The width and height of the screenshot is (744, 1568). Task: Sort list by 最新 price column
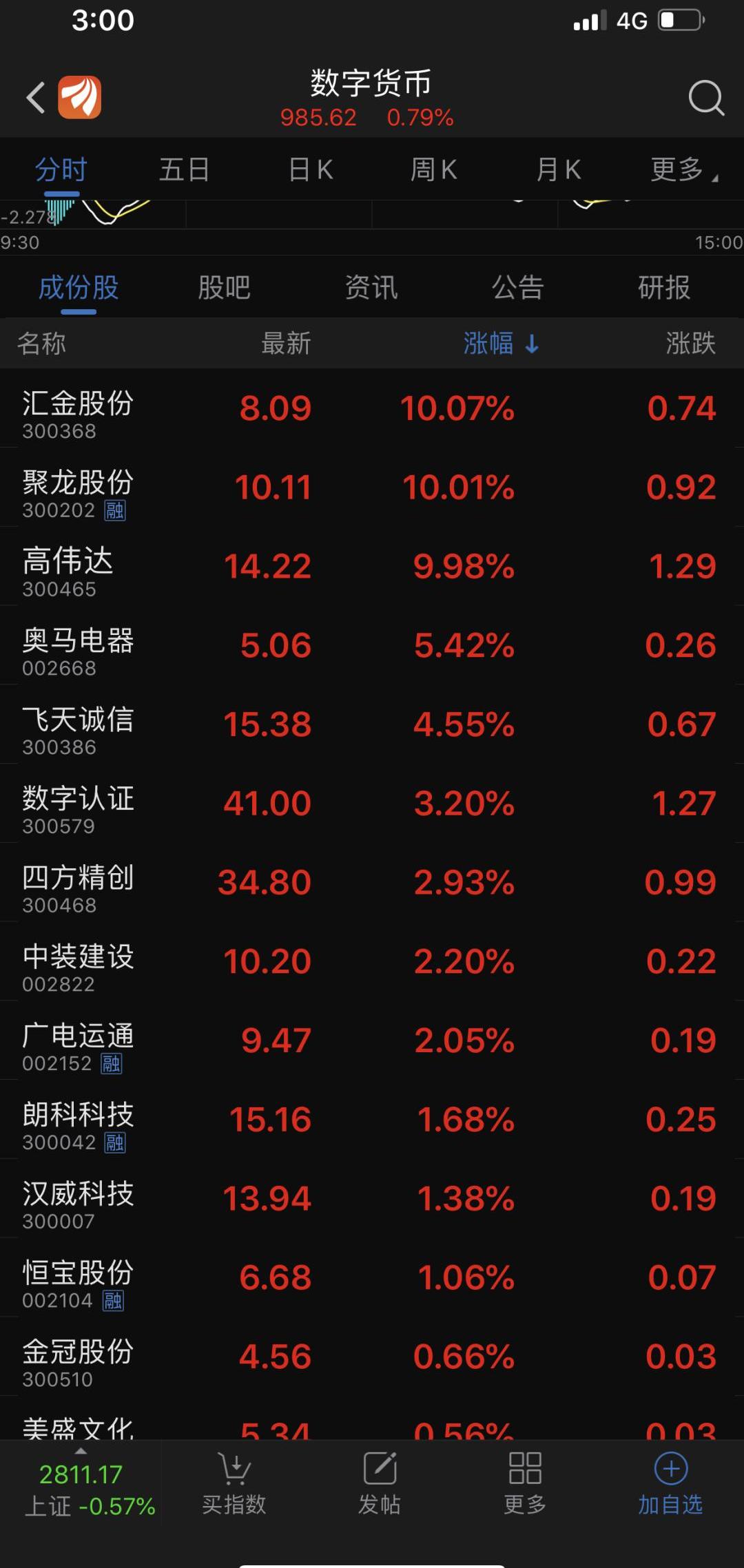coord(286,343)
